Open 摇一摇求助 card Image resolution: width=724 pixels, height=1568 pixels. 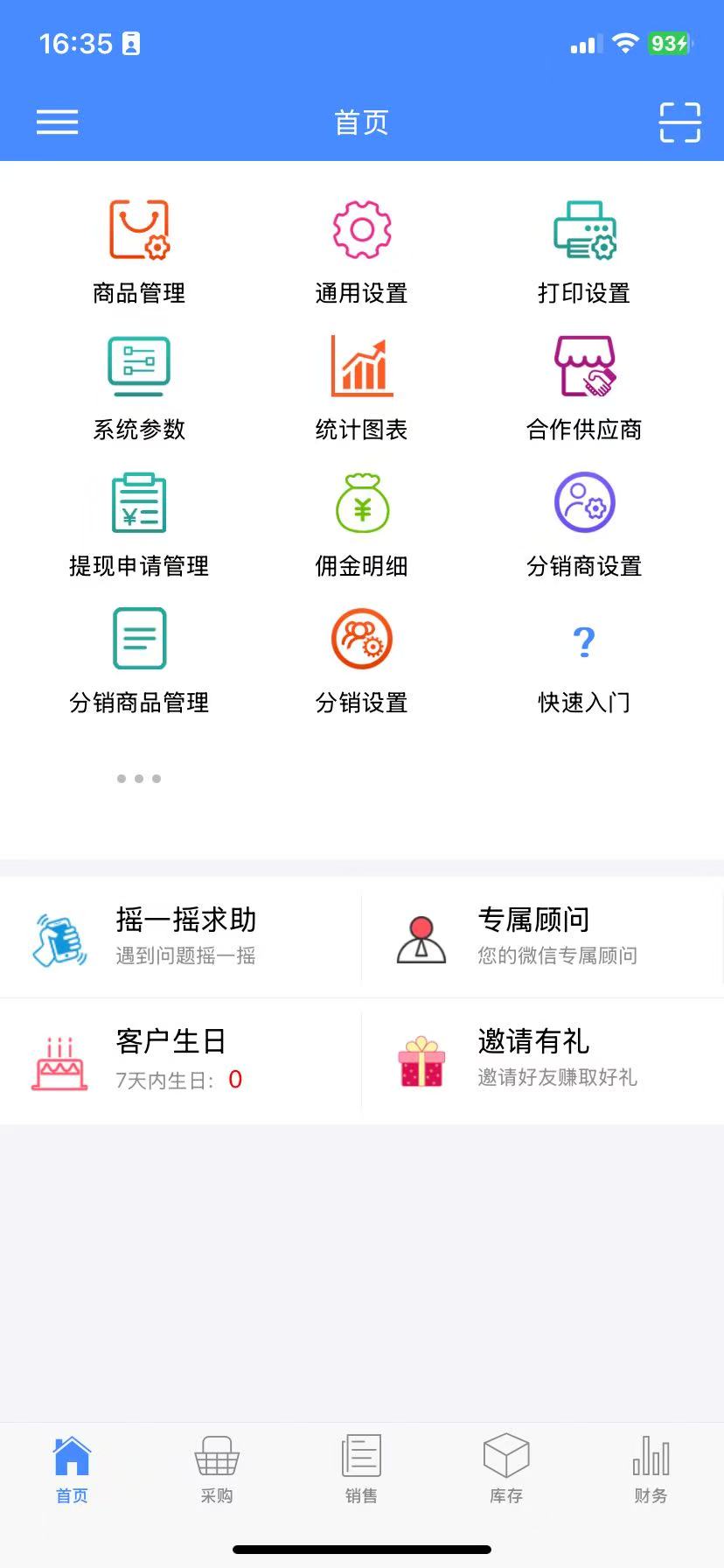point(181,936)
